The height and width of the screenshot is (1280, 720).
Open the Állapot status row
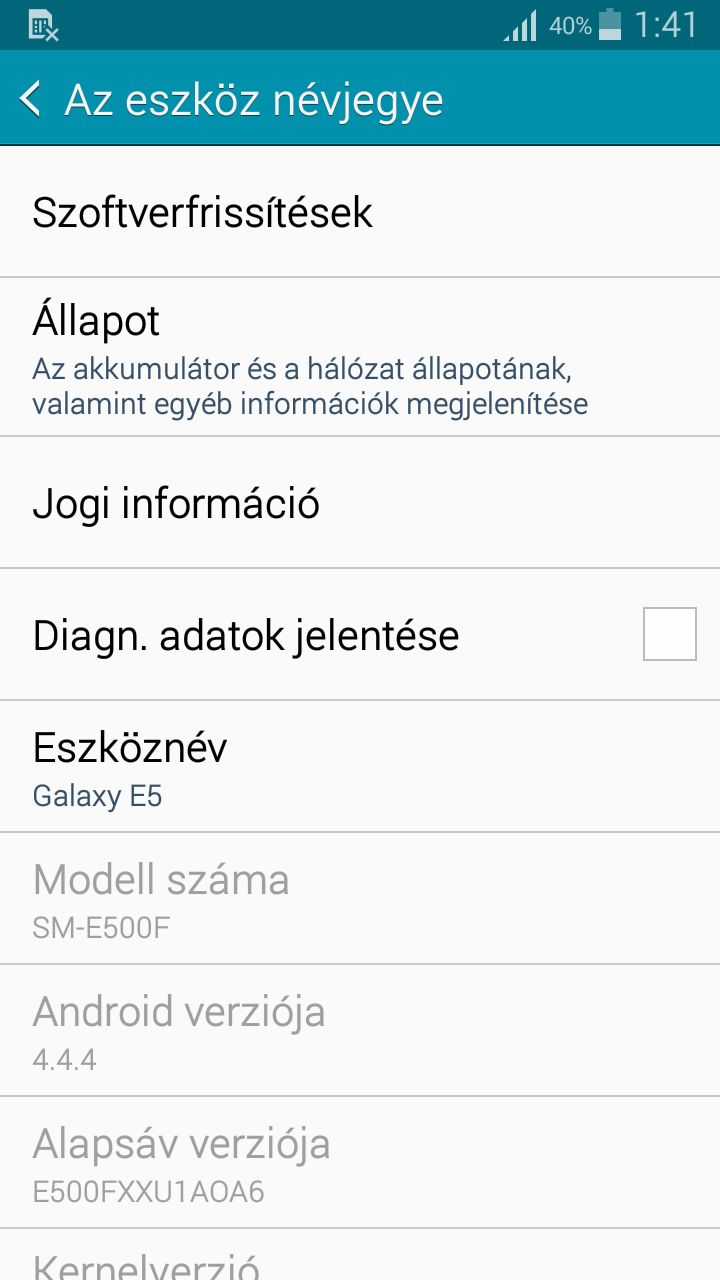point(360,358)
